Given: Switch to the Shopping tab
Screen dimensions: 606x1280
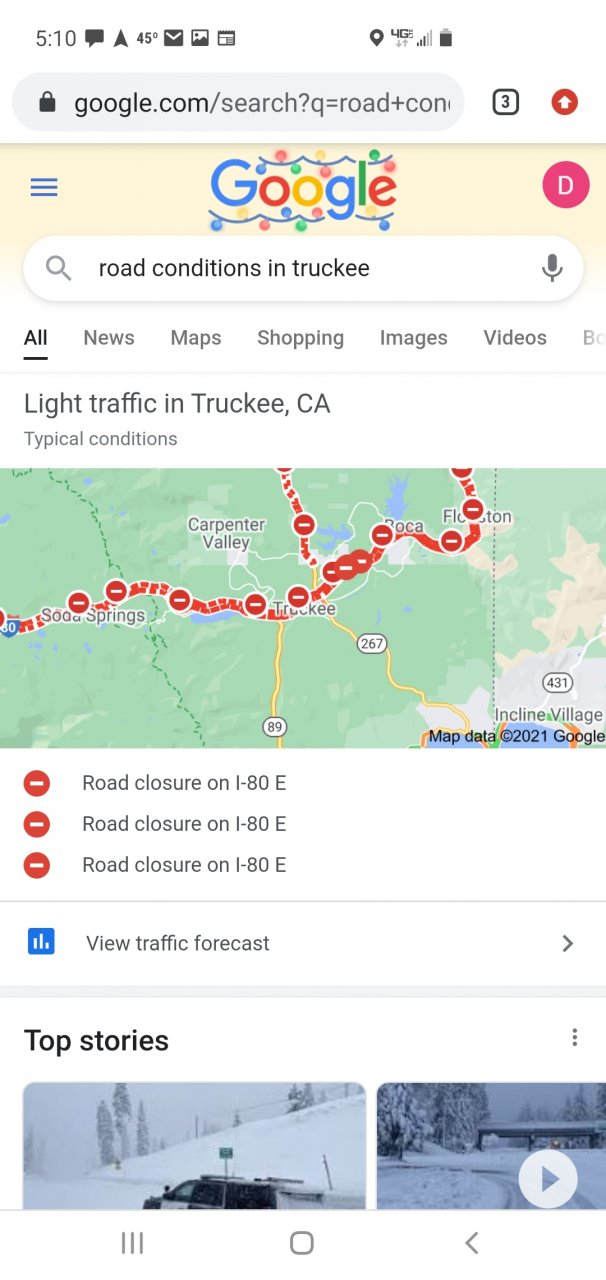Looking at the screenshot, I should (x=300, y=338).
